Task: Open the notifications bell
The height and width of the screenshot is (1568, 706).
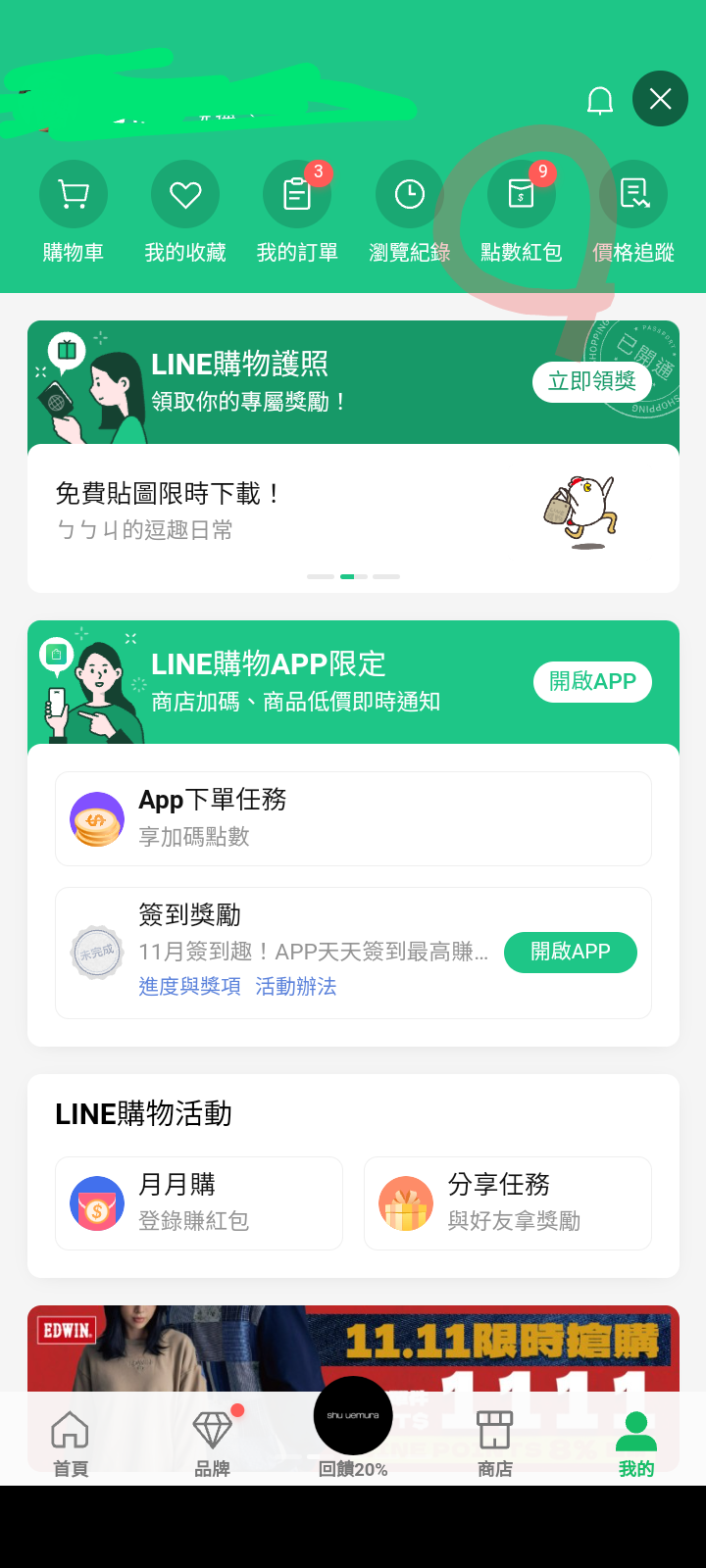Action: coord(600,100)
